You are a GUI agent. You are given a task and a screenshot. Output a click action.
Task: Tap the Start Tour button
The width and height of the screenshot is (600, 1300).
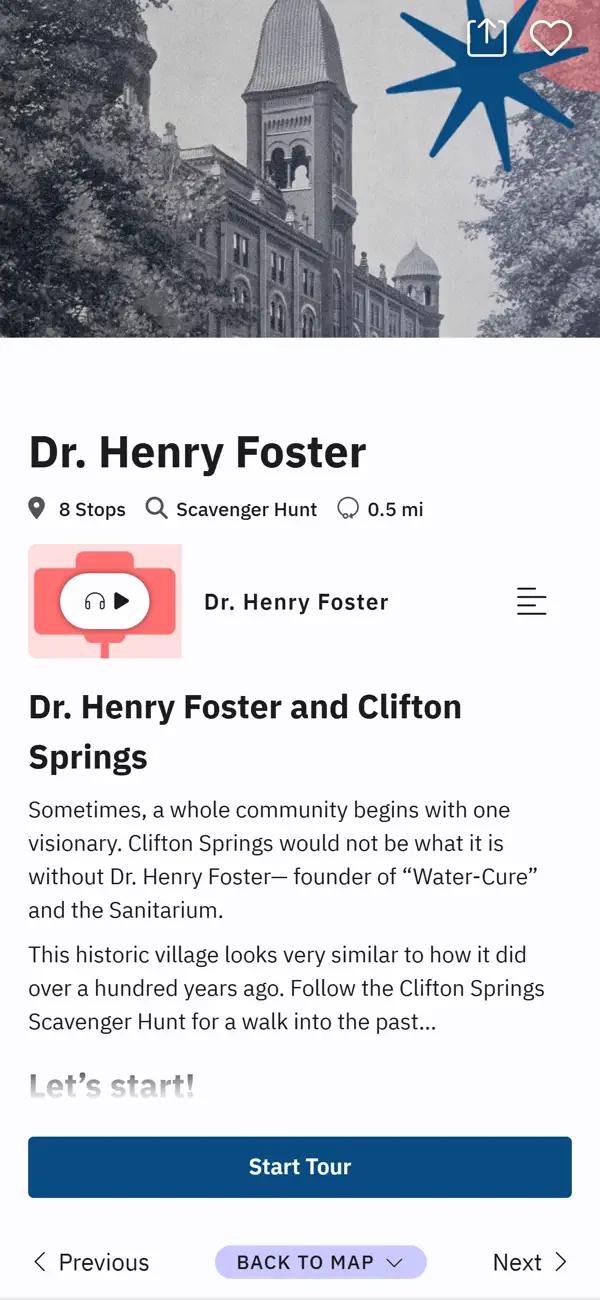300,1167
